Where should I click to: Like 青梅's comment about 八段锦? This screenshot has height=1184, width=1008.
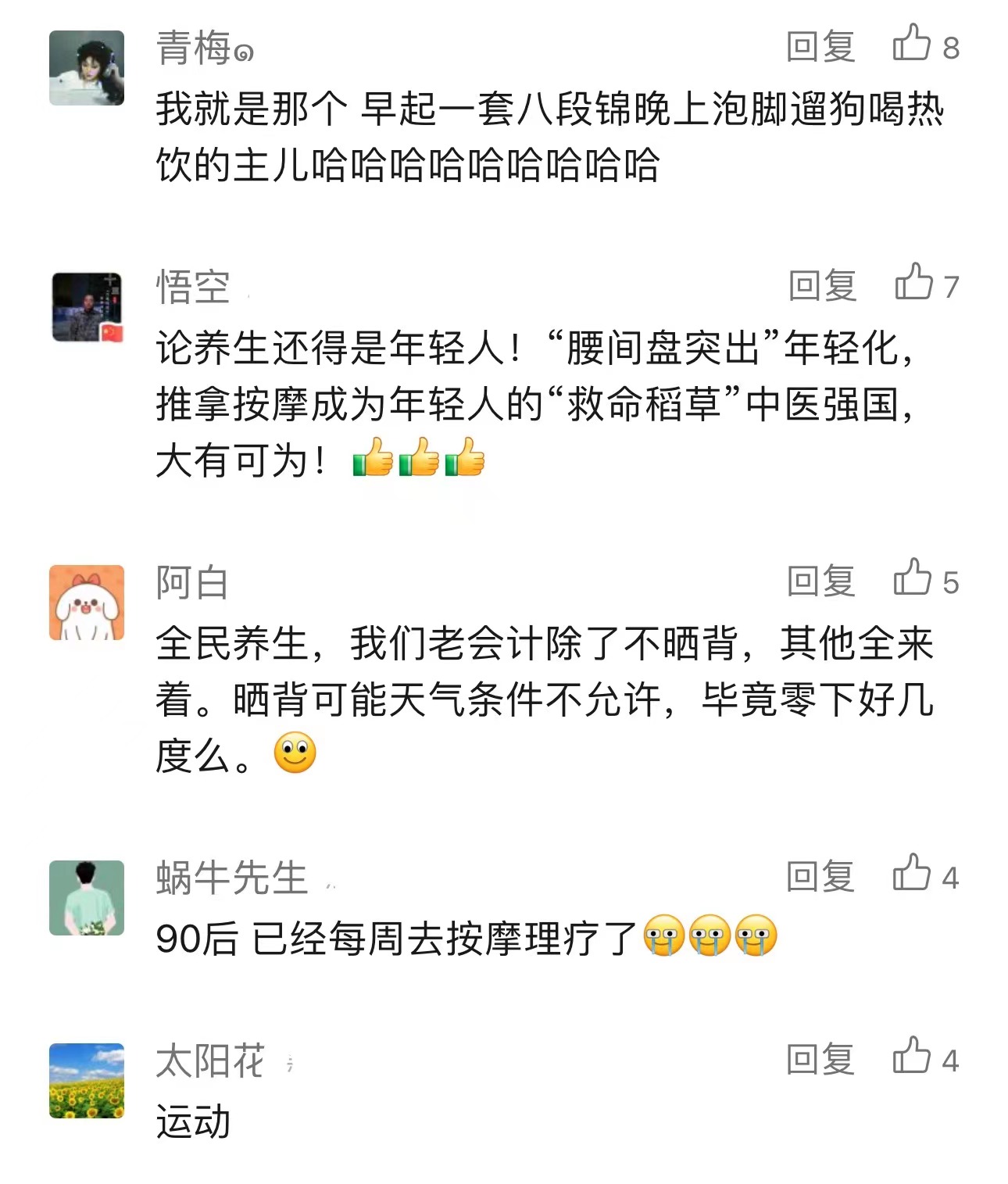tap(913, 44)
